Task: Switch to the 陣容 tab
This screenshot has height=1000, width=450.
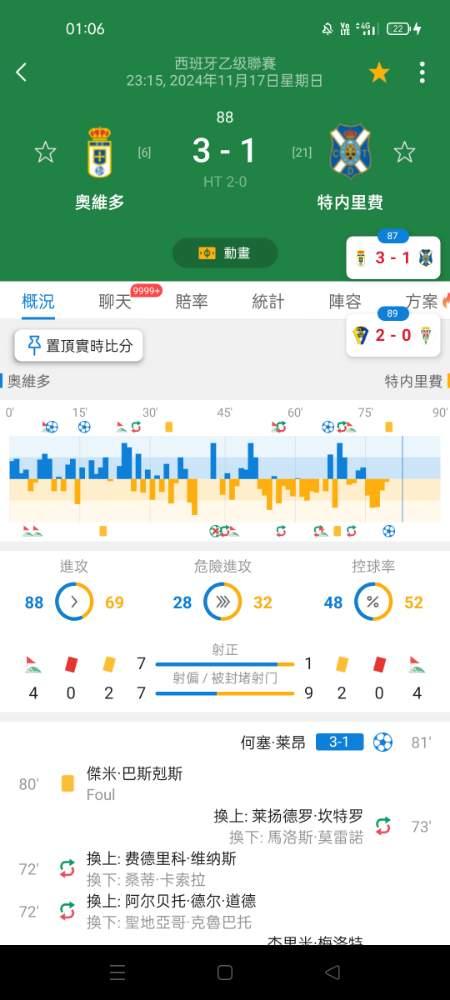Action: tap(345, 302)
